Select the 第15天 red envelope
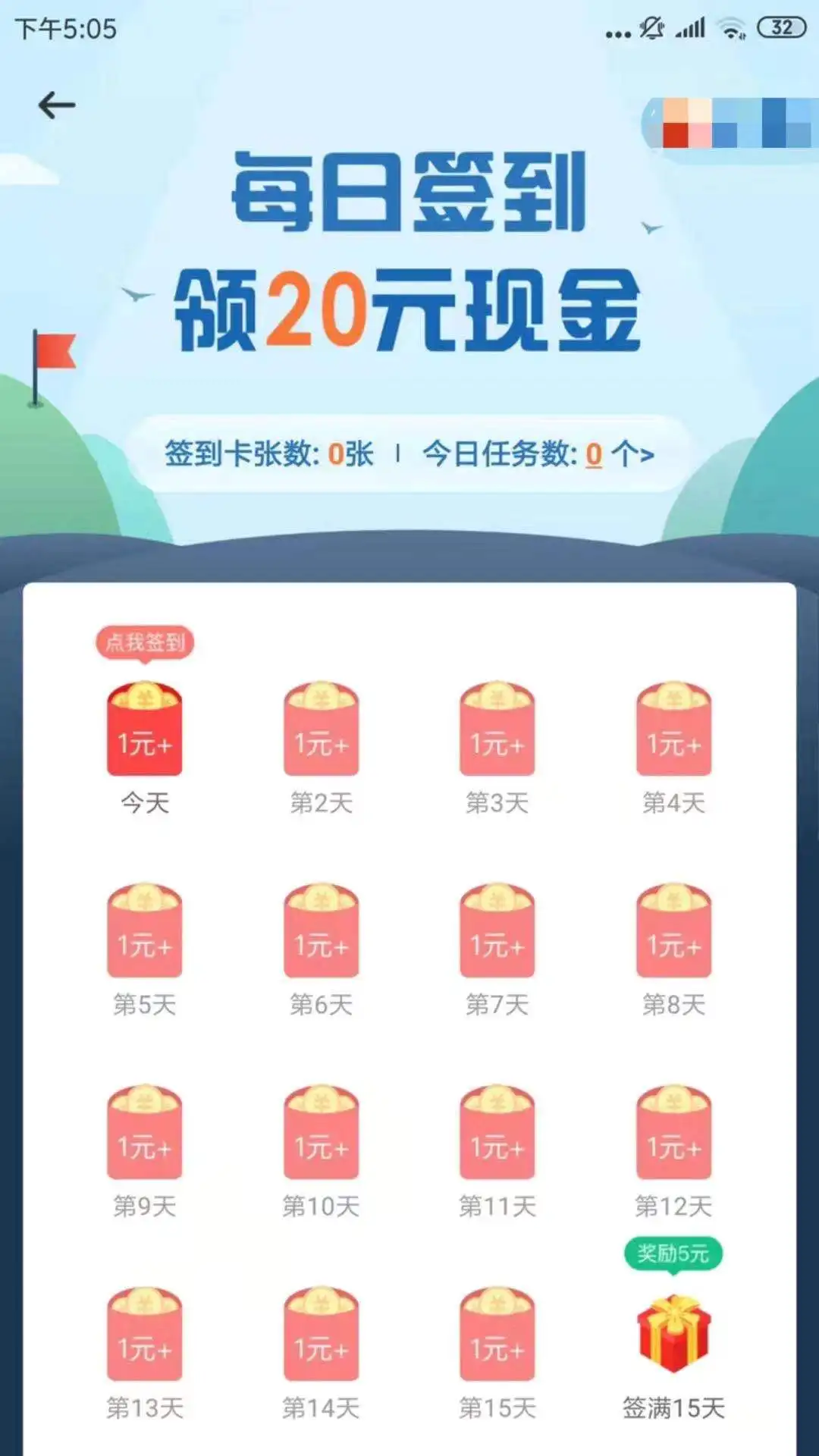819x1456 pixels. pos(497,1334)
